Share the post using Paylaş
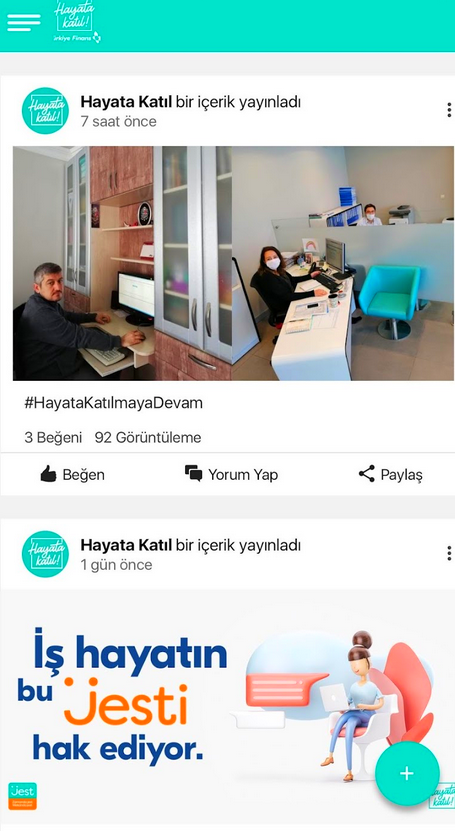Screen dimensions: 455x831 [x=390, y=474]
